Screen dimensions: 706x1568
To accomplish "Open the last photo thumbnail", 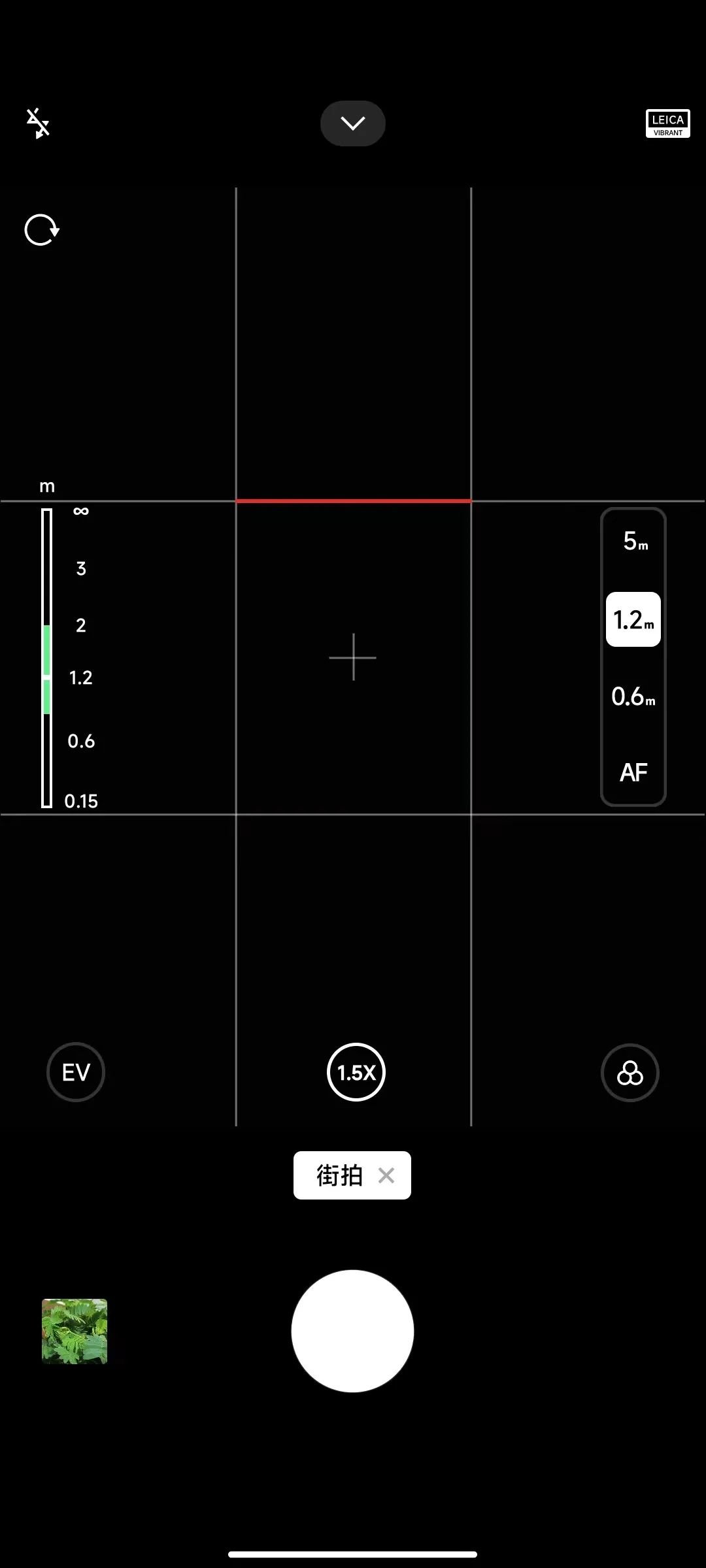I will (x=75, y=1331).
